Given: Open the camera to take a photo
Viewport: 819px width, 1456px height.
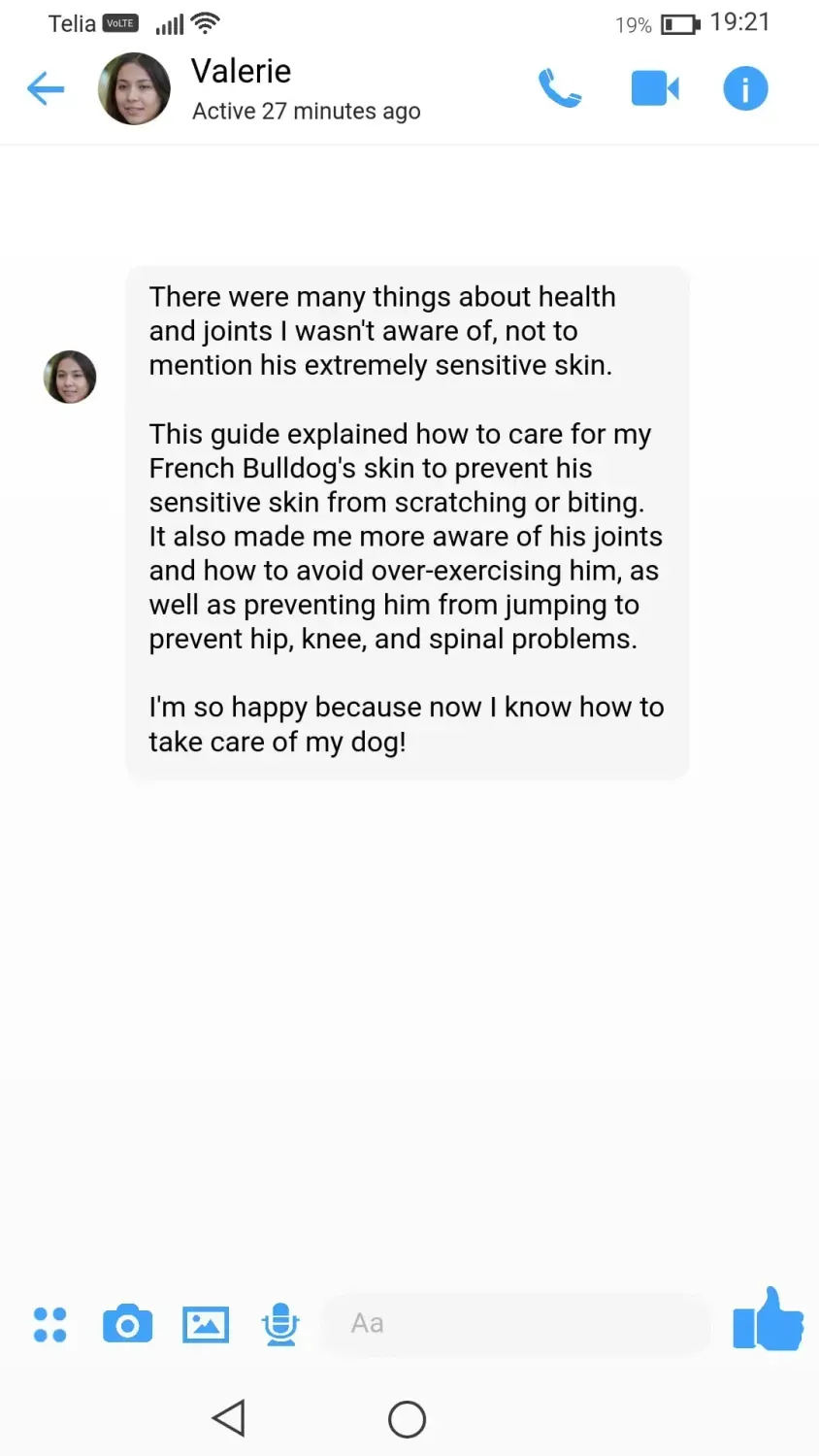Looking at the screenshot, I should tap(127, 1324).
